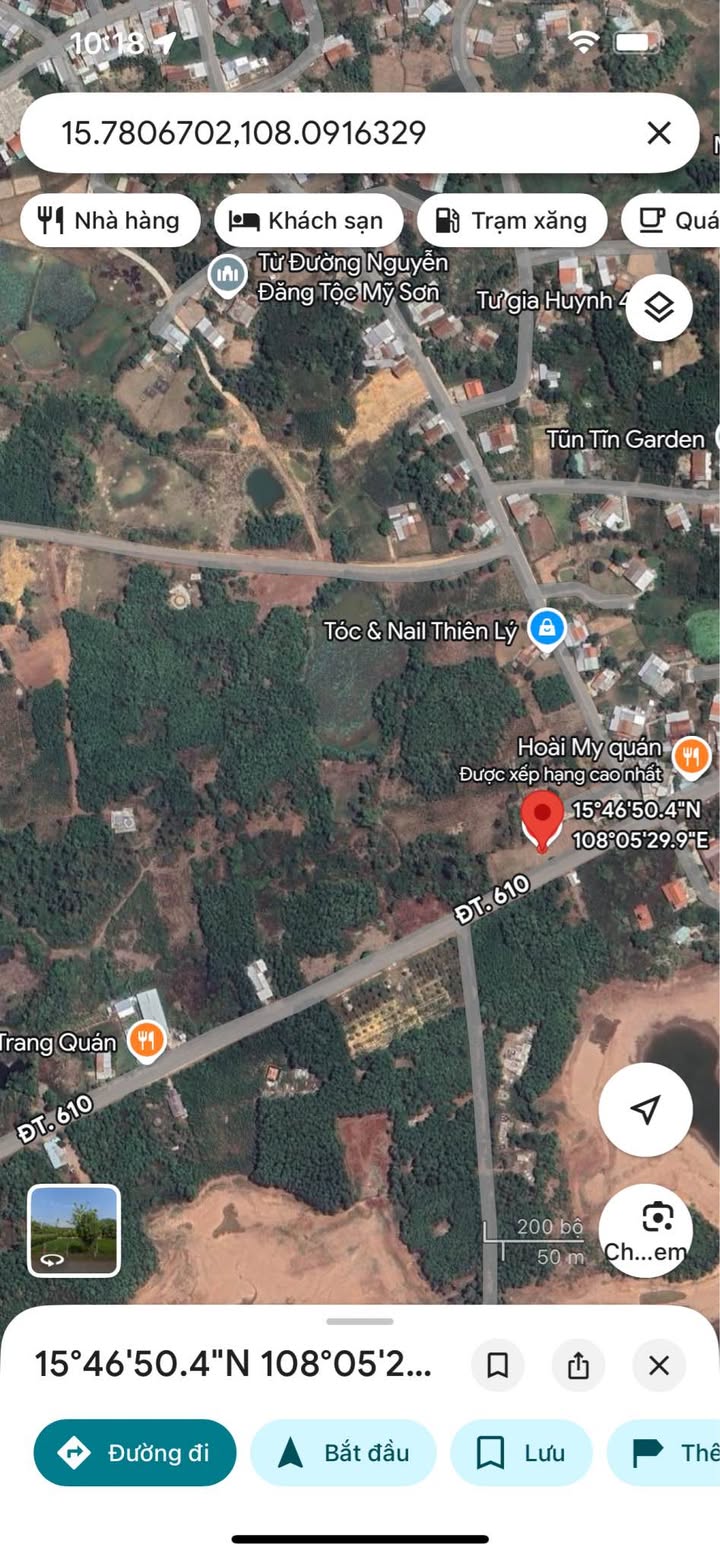Image resolution: width=720 pixels, height=1557 pixels.
Task: Clear the coordinates search text
Action: [x=658, y=133]
